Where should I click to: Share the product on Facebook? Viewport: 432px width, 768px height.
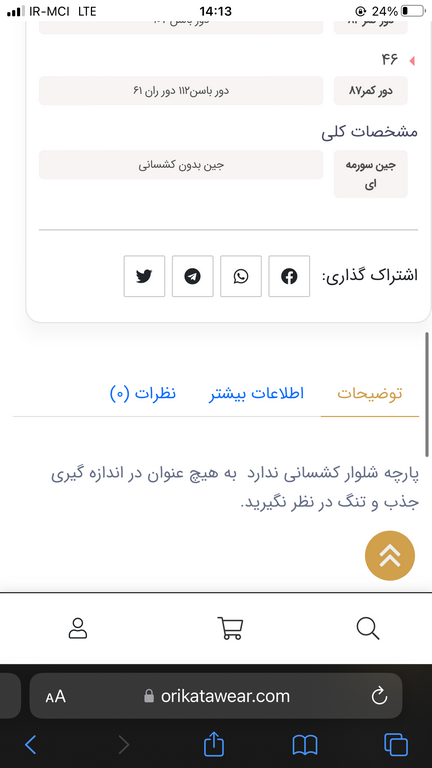(x=289, y=276)
